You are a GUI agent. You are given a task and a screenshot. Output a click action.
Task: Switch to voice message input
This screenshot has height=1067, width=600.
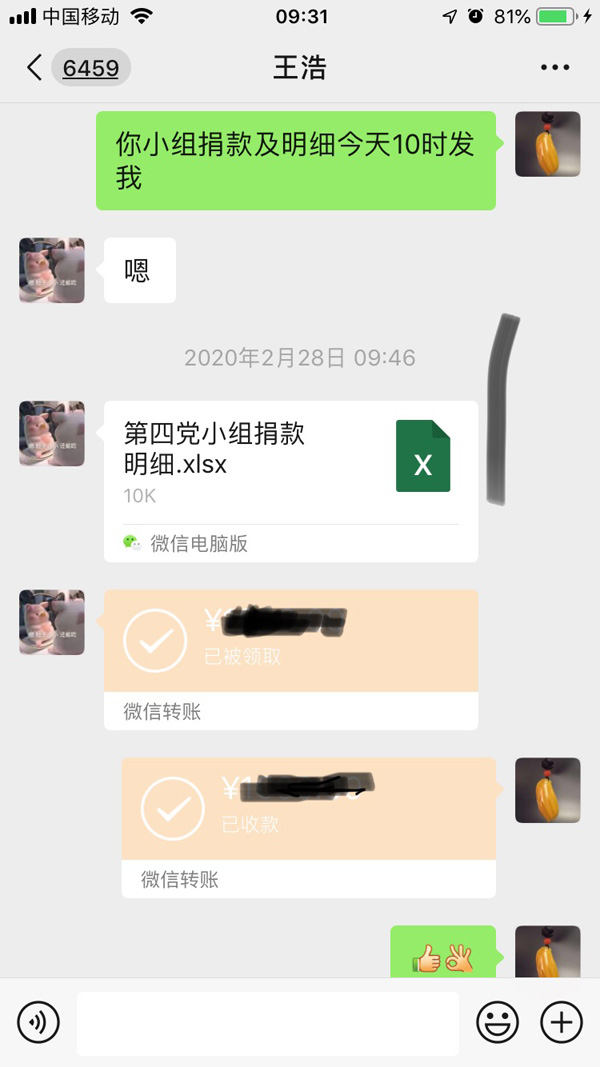click(39, 1022)
